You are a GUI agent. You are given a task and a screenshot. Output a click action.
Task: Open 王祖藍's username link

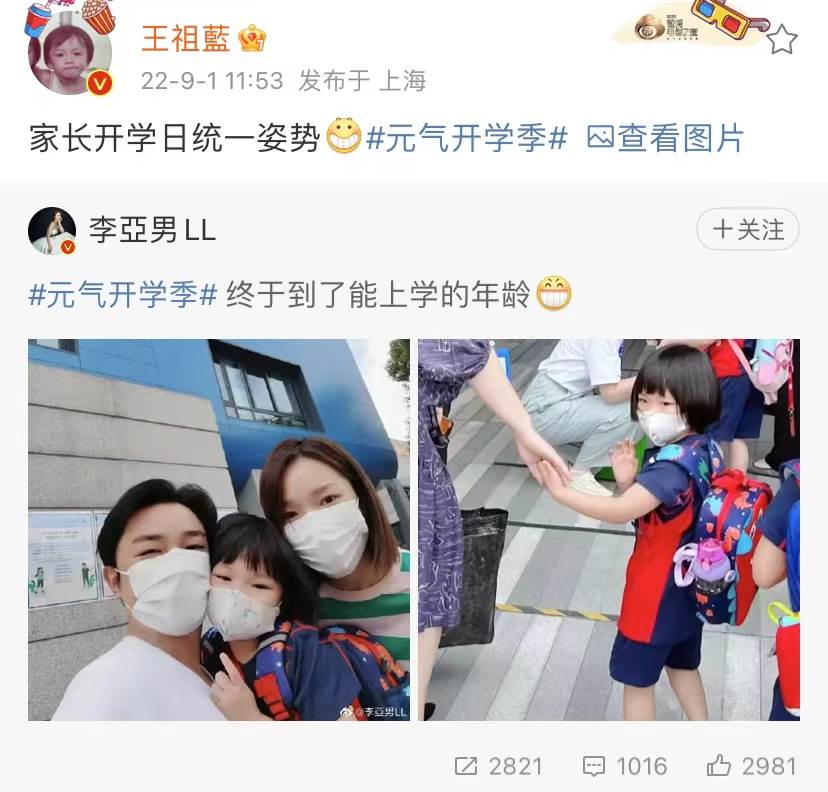pos(187,39)
